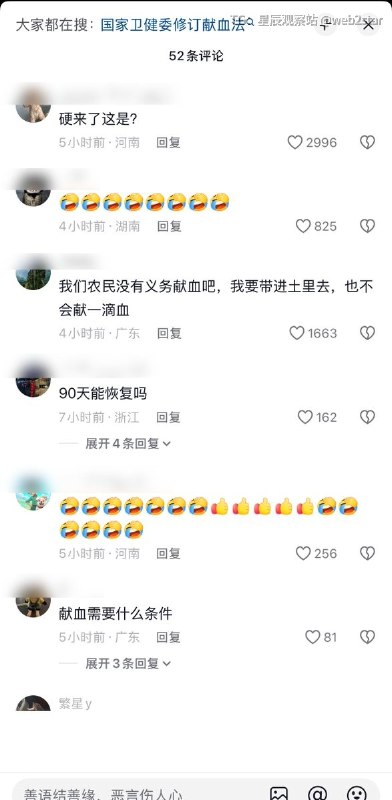Reply to the comment 硬来了这是?
This screenshot has height=800, width=392.
tap(168, 142)
